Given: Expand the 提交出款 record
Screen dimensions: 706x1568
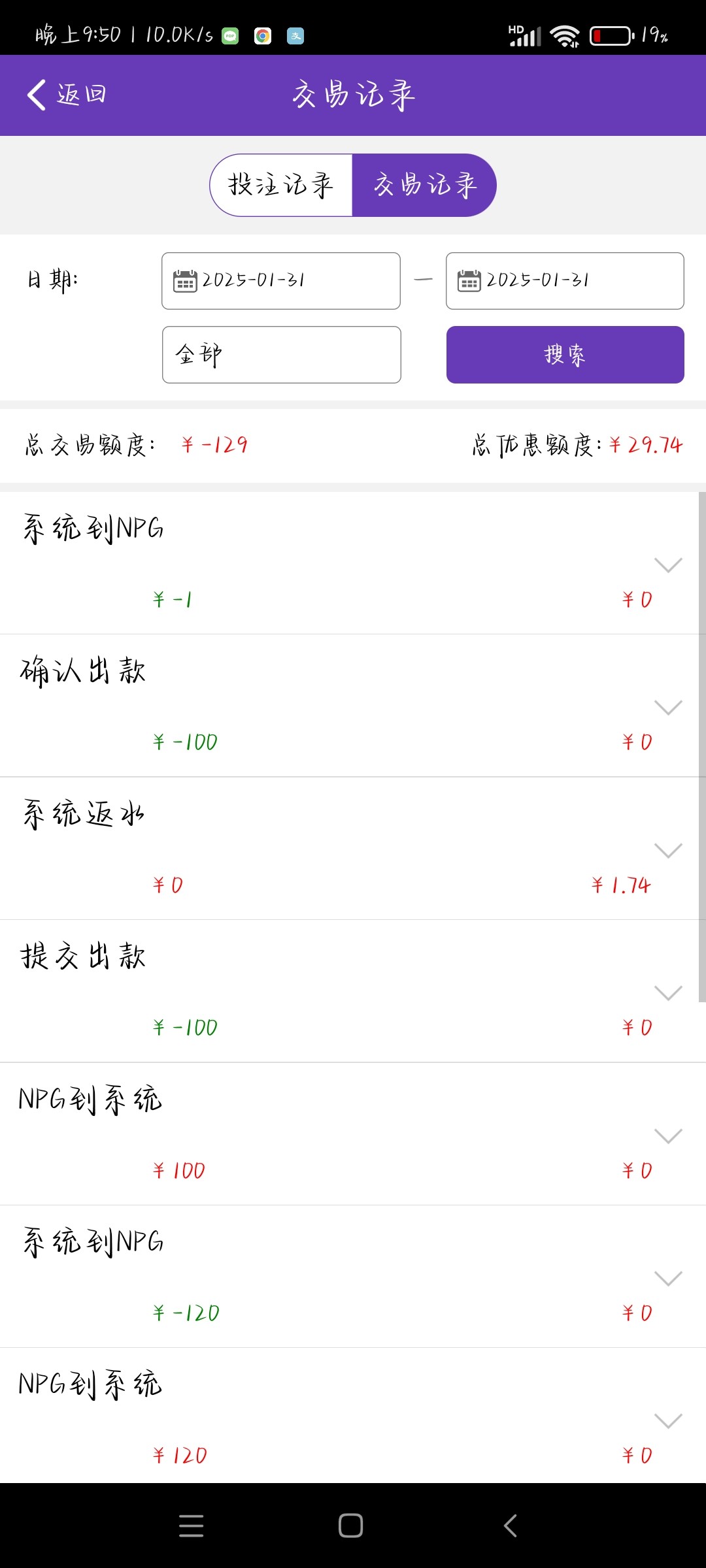Looking at the screenshot, I should (668, 993).
